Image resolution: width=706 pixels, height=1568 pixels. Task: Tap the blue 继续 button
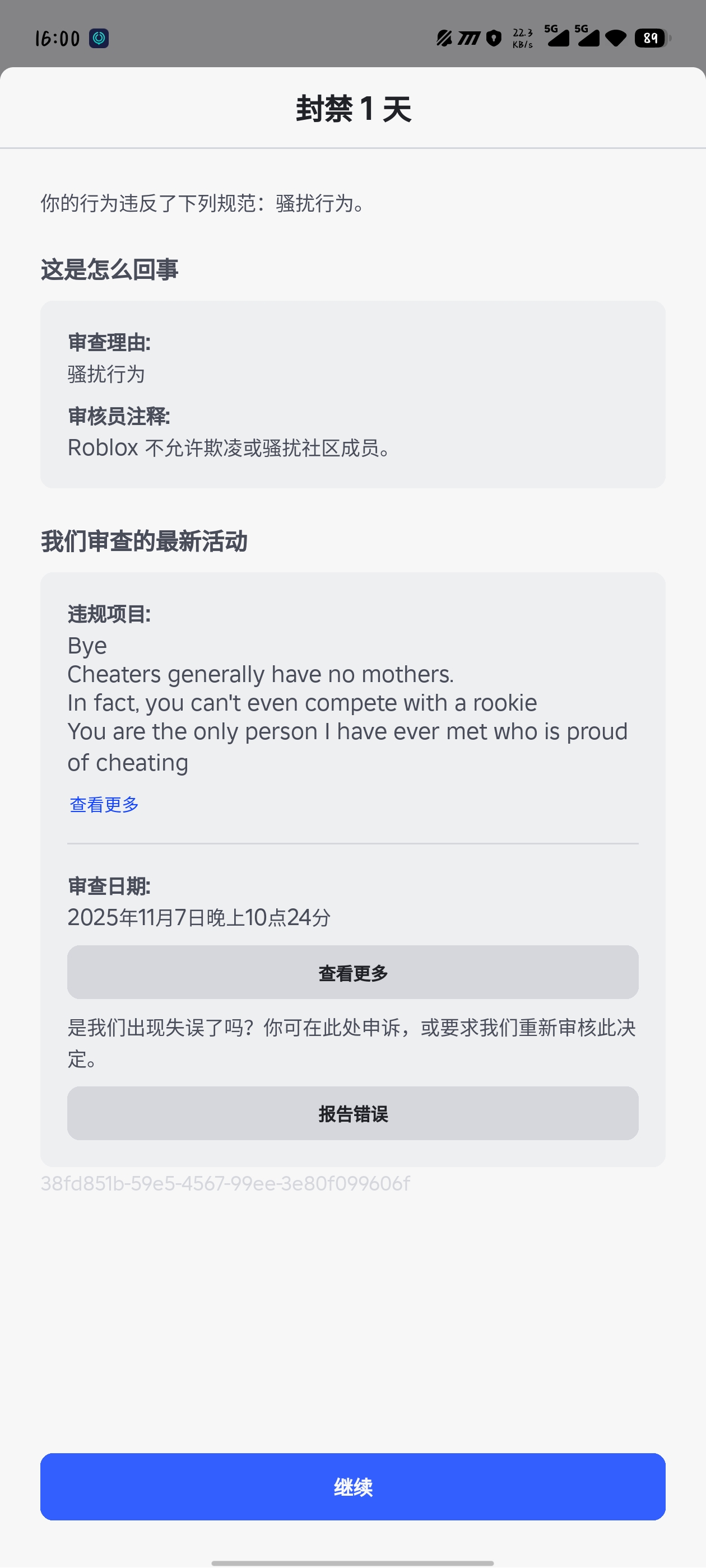tap(352, 1486)
